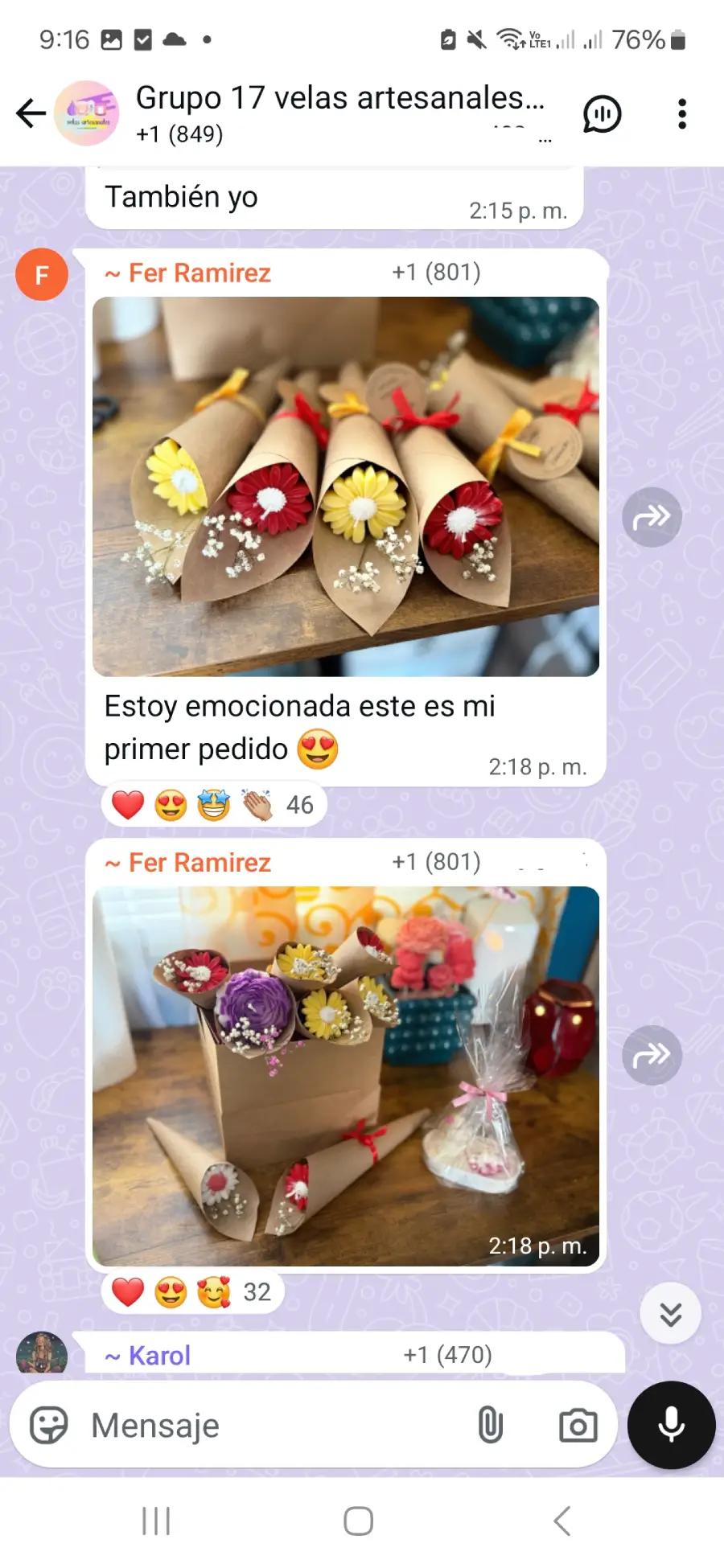724x1568 pixels.
Task: View reactions on the first pedido message
Action: click(214, 805)
